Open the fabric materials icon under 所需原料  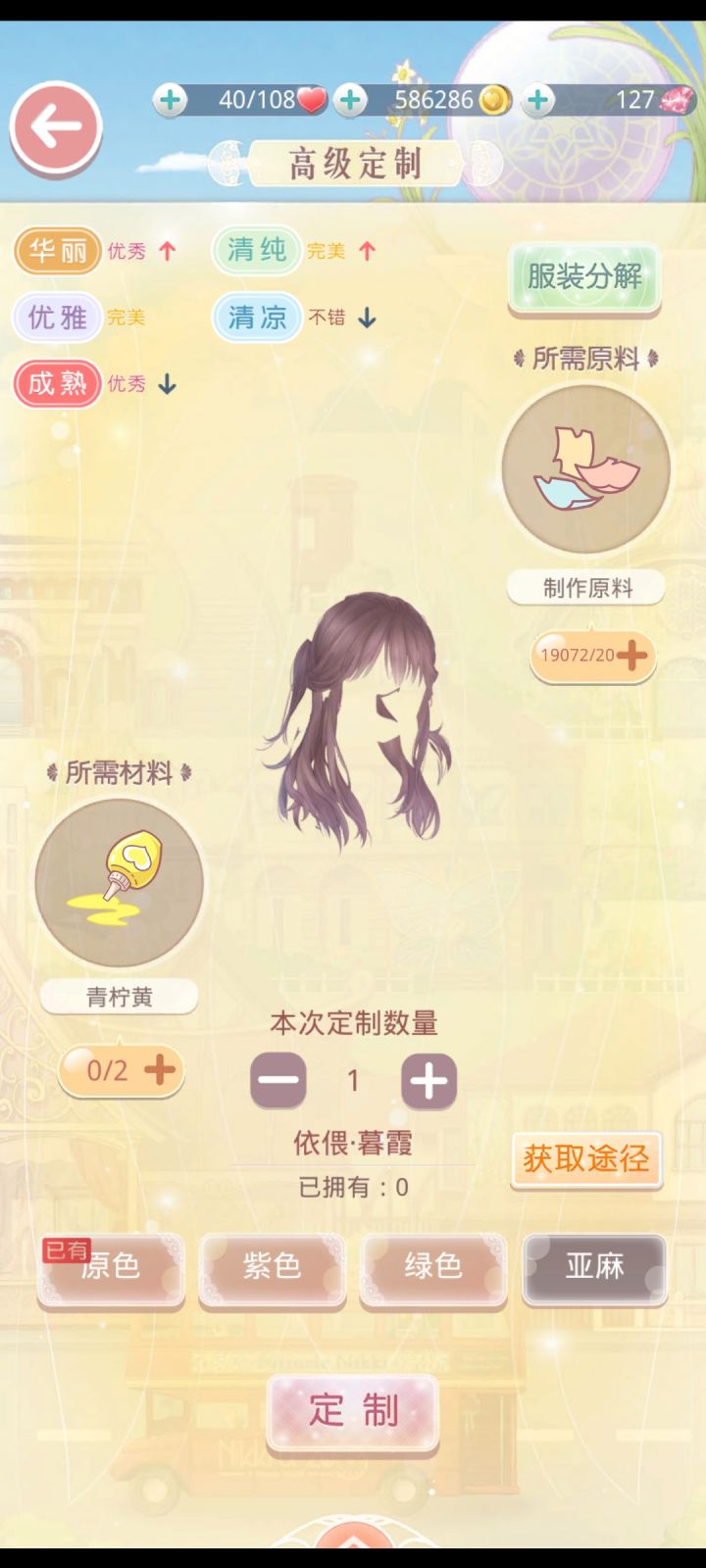coord(585,468)
